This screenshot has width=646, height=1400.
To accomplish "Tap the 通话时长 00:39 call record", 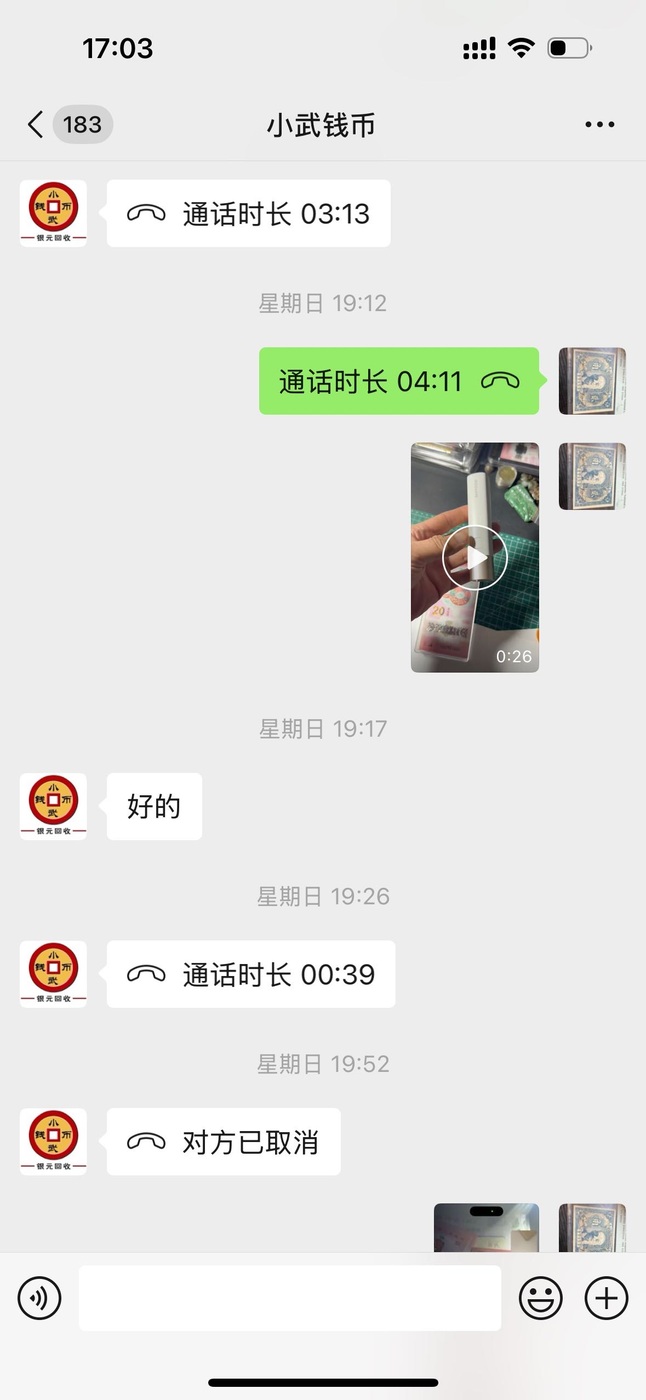I will pos(251,974).
